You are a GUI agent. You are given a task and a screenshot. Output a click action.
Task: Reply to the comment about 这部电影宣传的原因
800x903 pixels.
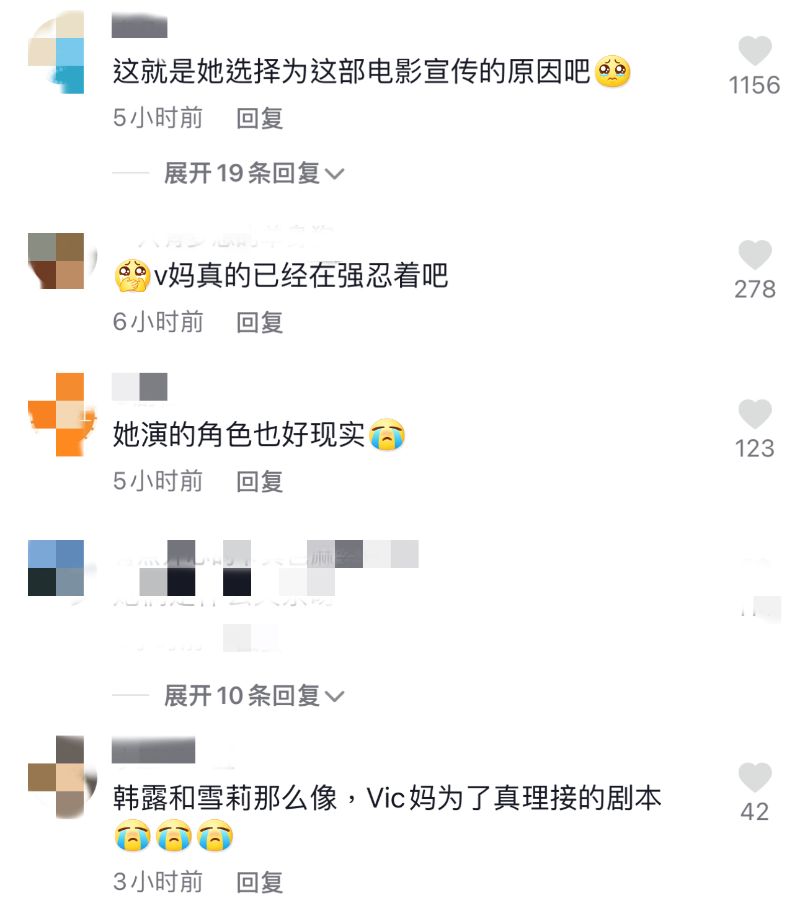(x=260, y=119)
